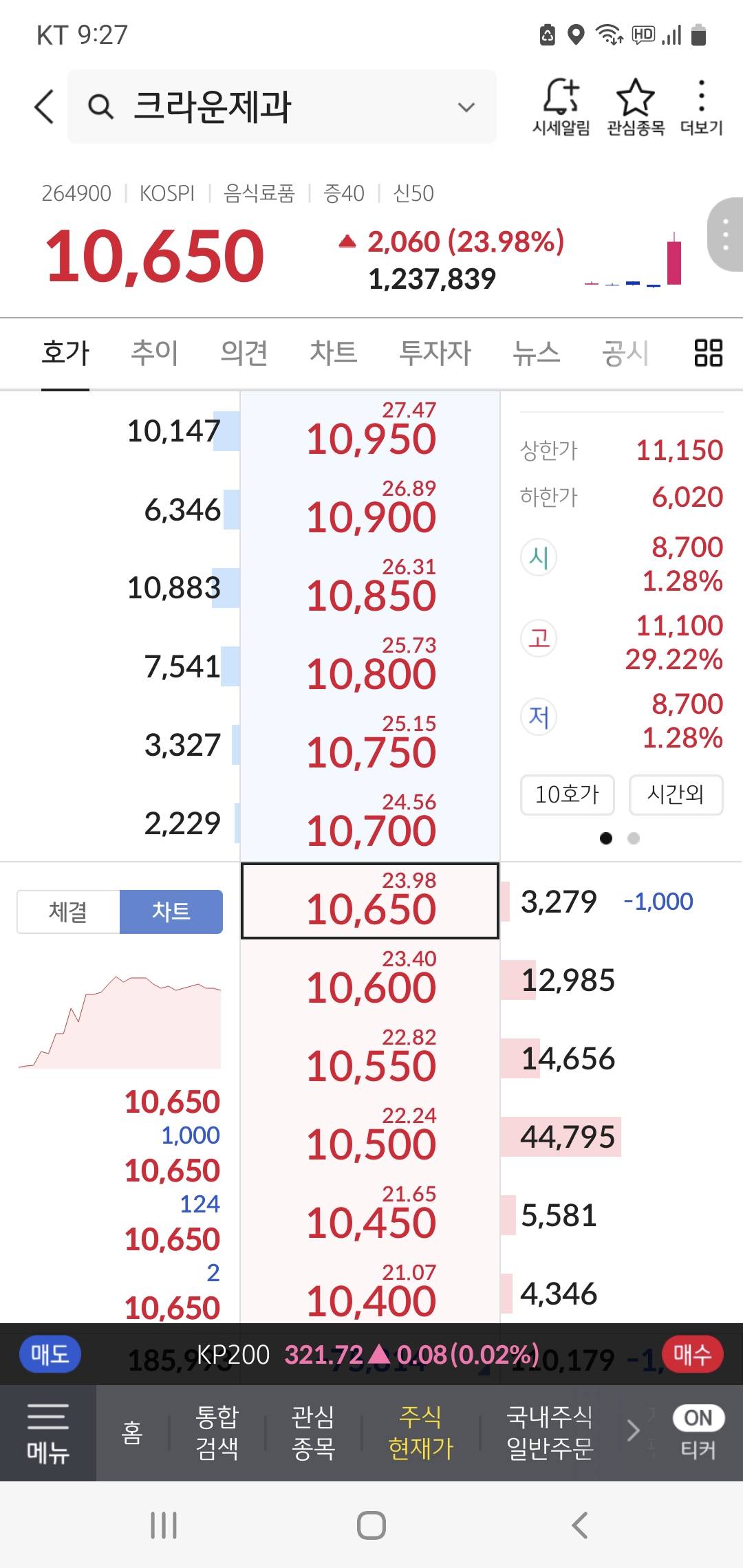Switch the mini panel to 체결

(68, 912)
